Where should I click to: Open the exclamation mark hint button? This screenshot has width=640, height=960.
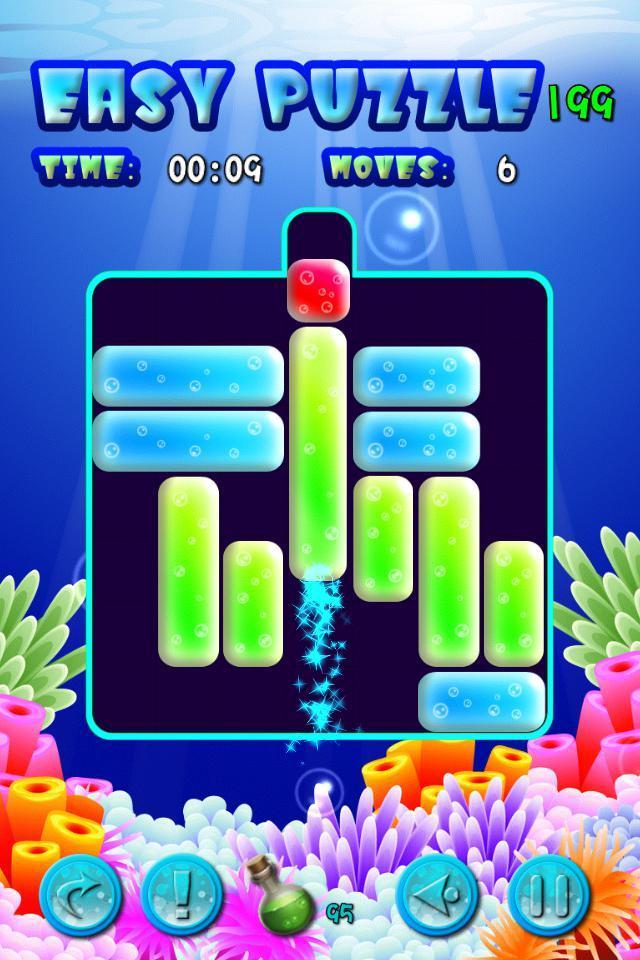181,893
